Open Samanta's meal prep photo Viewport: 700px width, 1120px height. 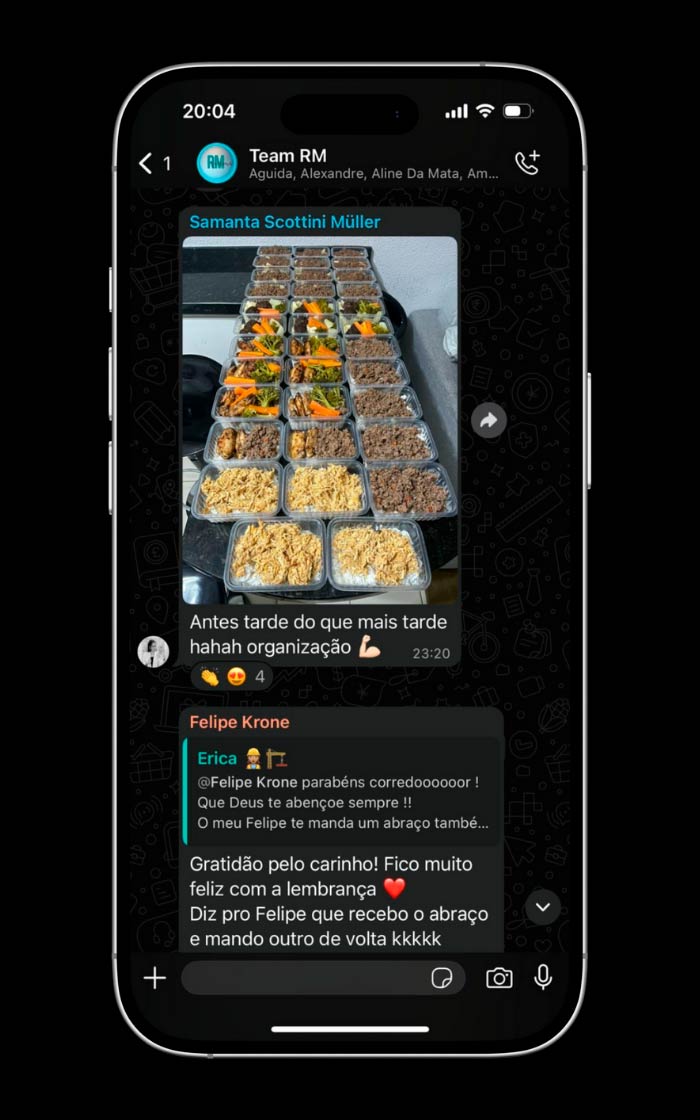pyautogui.click(x=320, y=418)
